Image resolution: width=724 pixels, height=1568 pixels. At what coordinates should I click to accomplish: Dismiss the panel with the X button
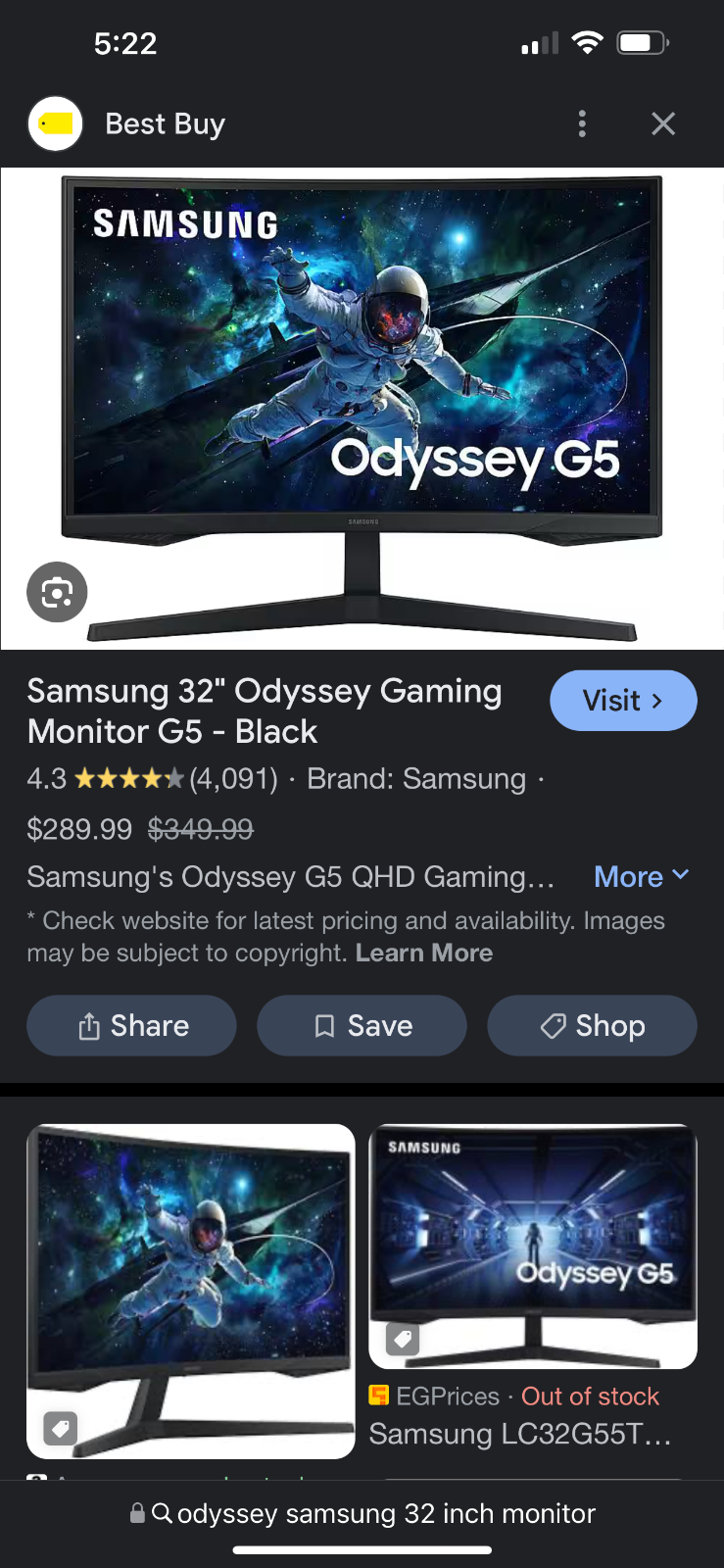pos(663,123)
